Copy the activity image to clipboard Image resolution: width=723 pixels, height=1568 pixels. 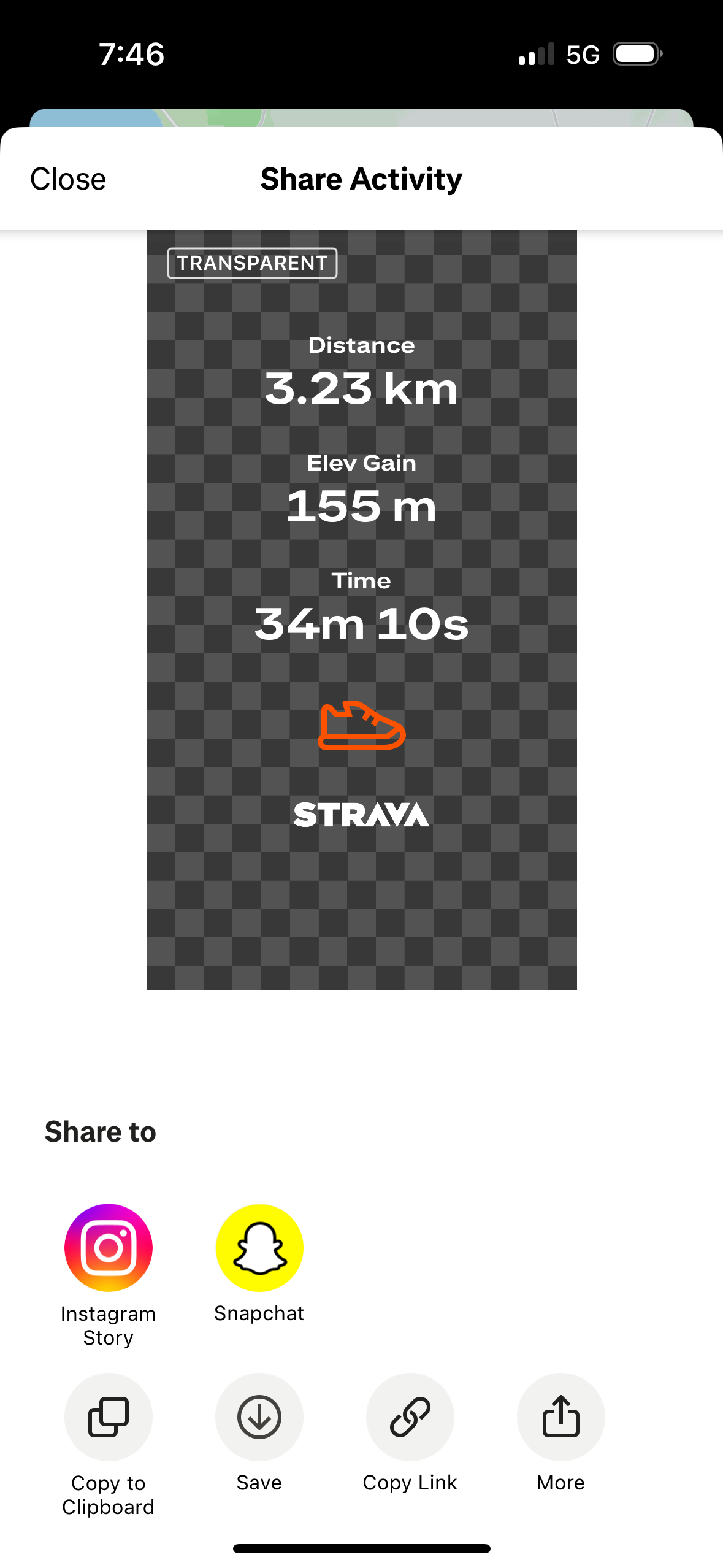point(109,1417)
